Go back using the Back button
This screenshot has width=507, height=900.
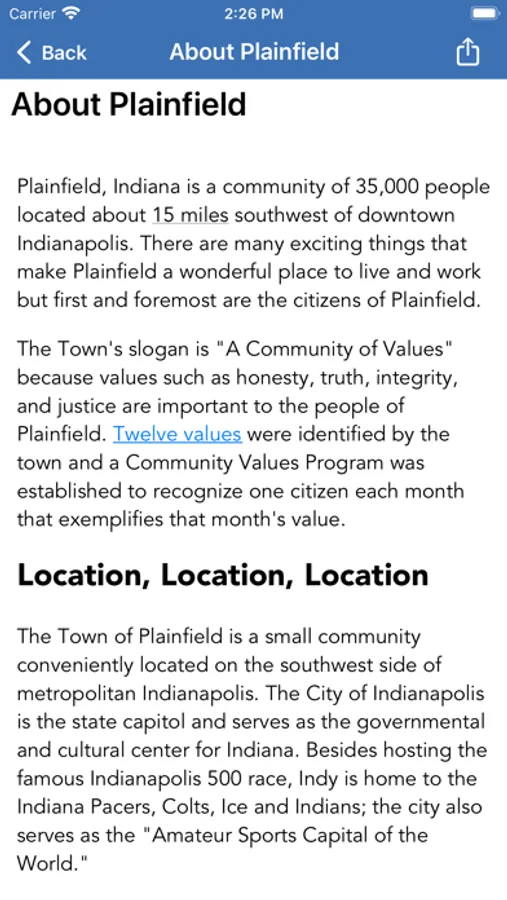[52, 52]
